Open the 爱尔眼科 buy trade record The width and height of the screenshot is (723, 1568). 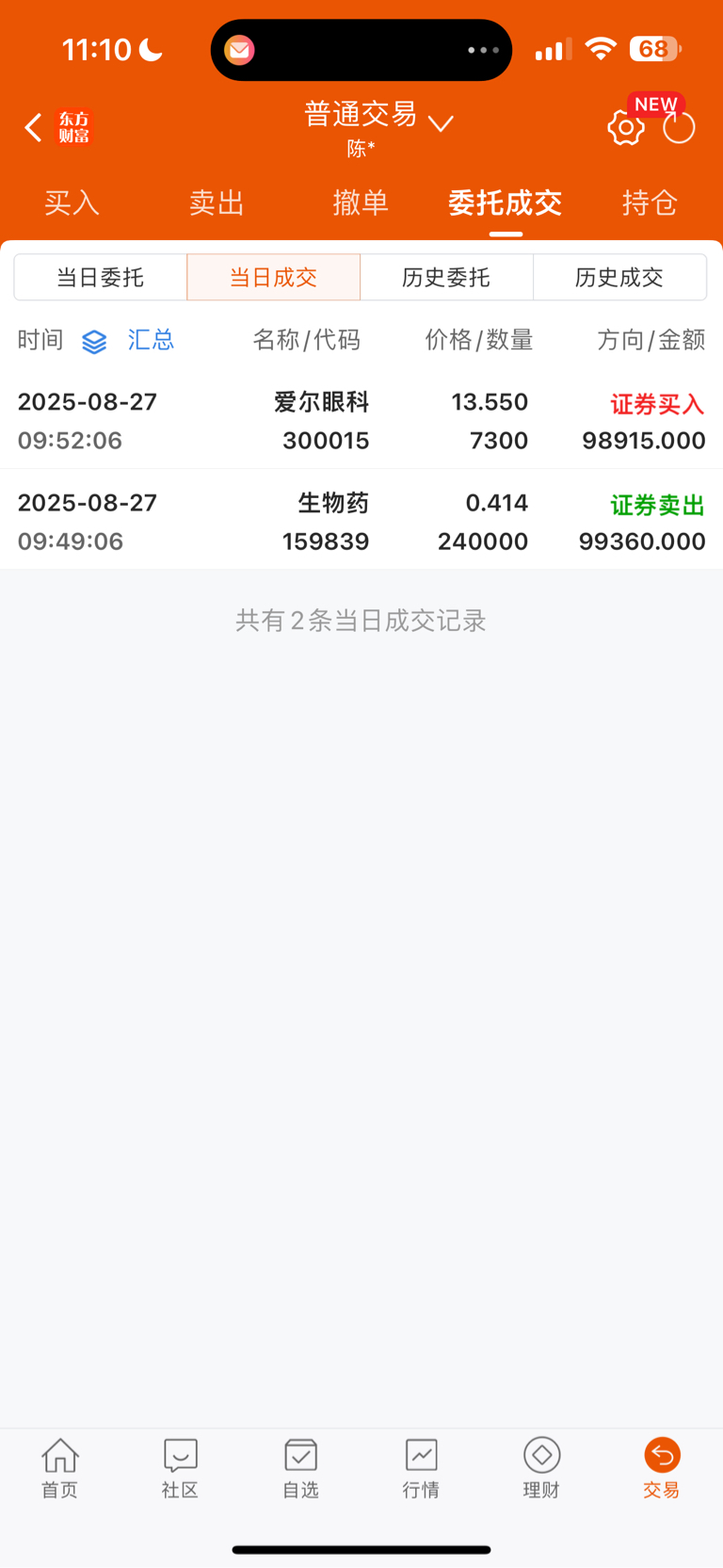coord(361,421)
